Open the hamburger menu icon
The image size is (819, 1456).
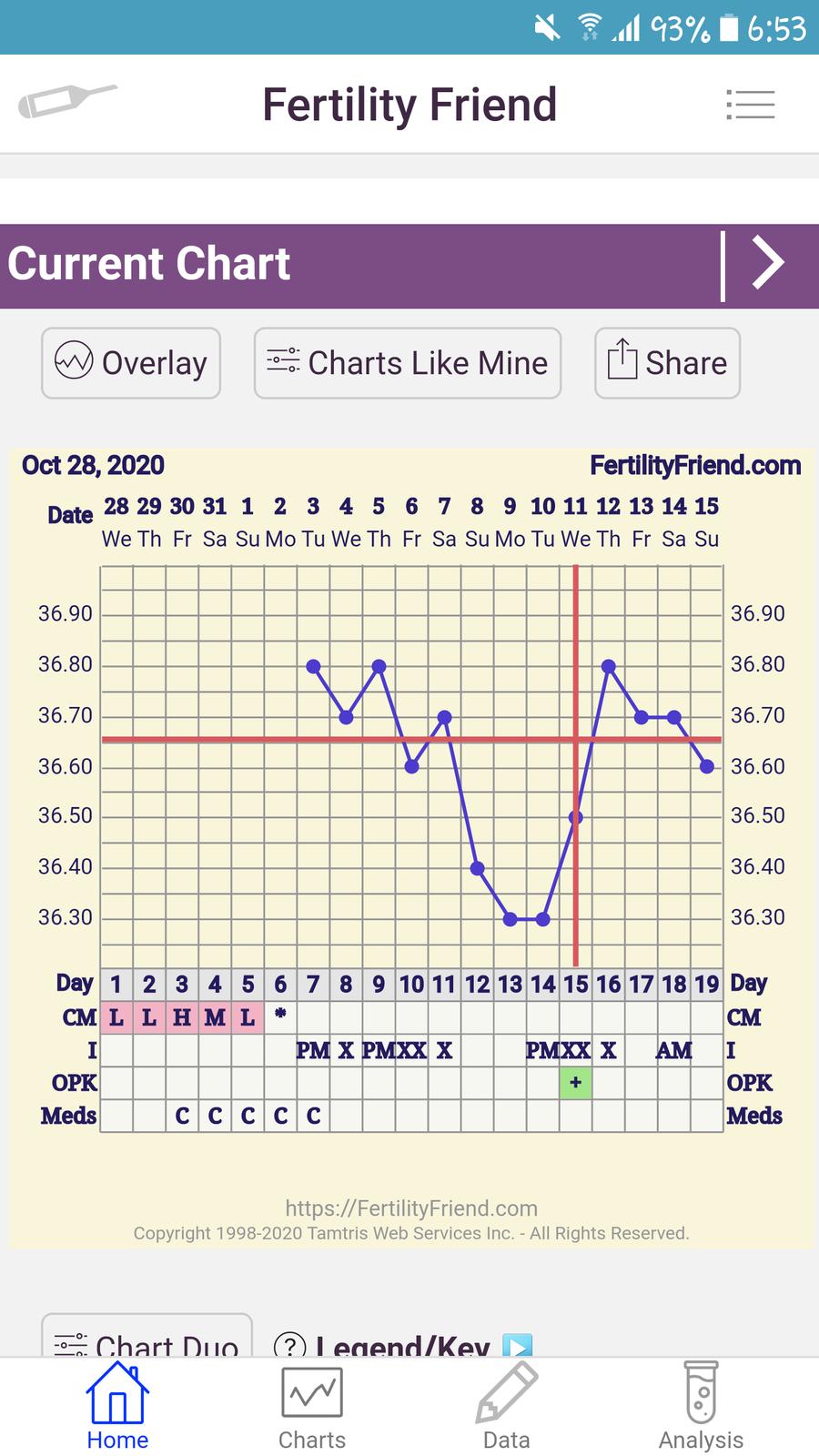750,105
